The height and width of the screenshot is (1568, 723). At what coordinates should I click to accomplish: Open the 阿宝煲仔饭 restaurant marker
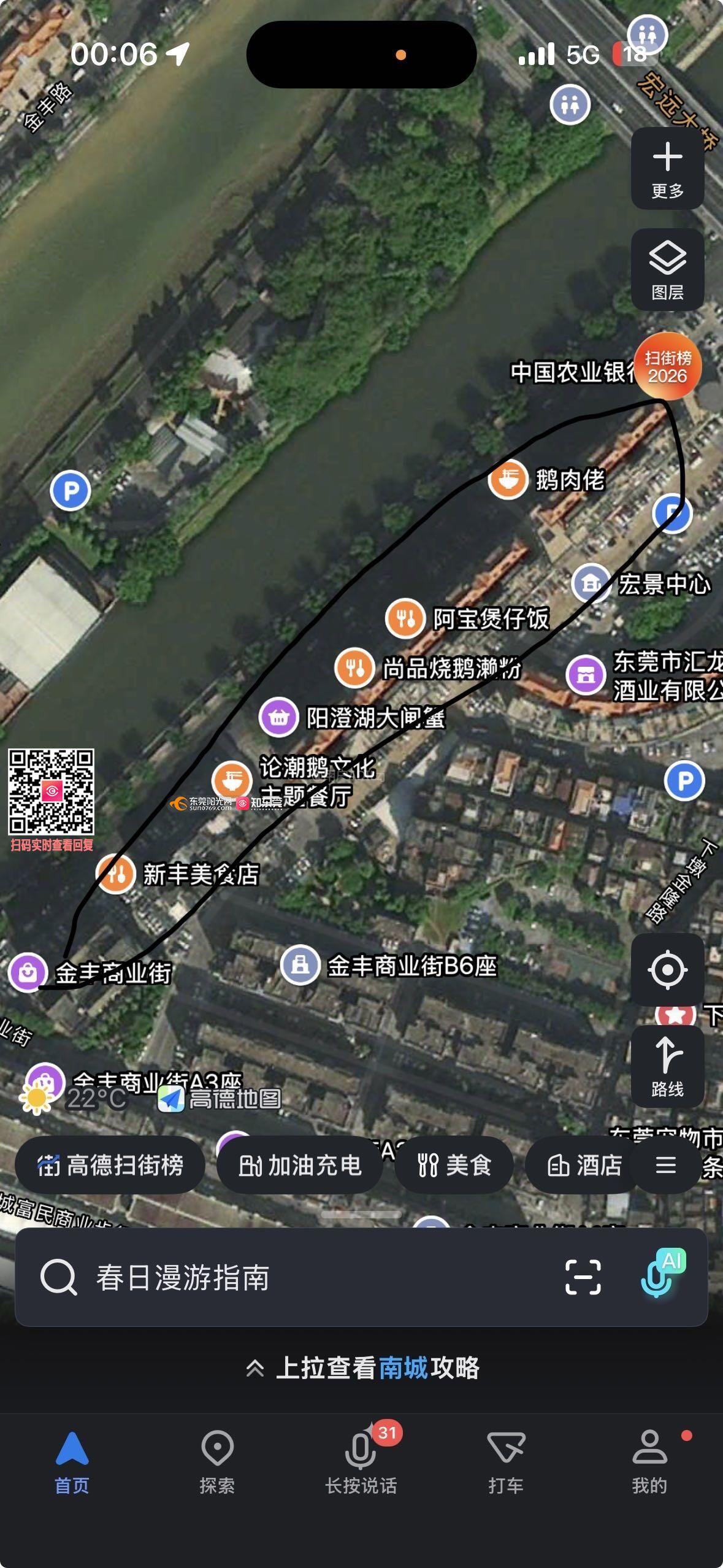tap(405, 618)
